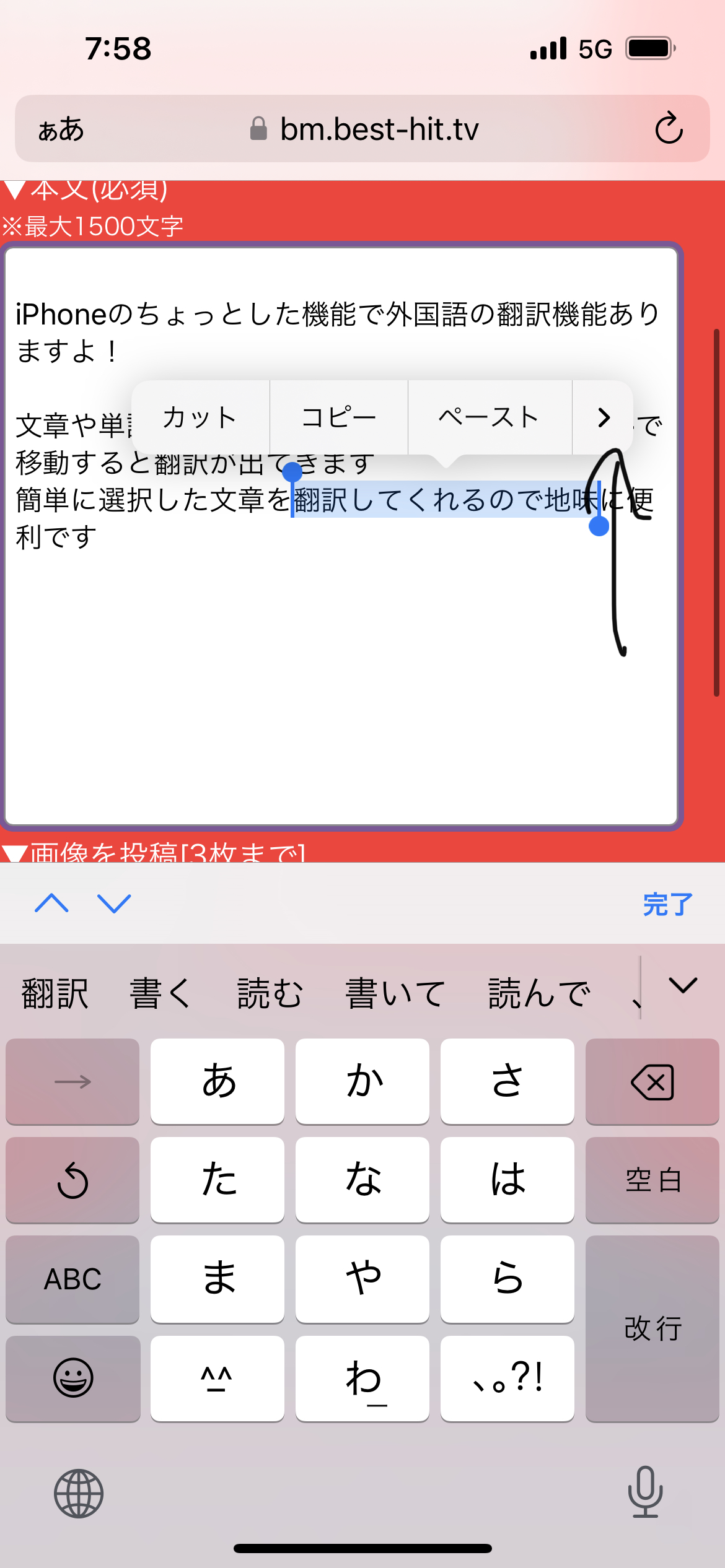Reload the page in Safari
The image size is (725, 1568).
click(669, 129)
